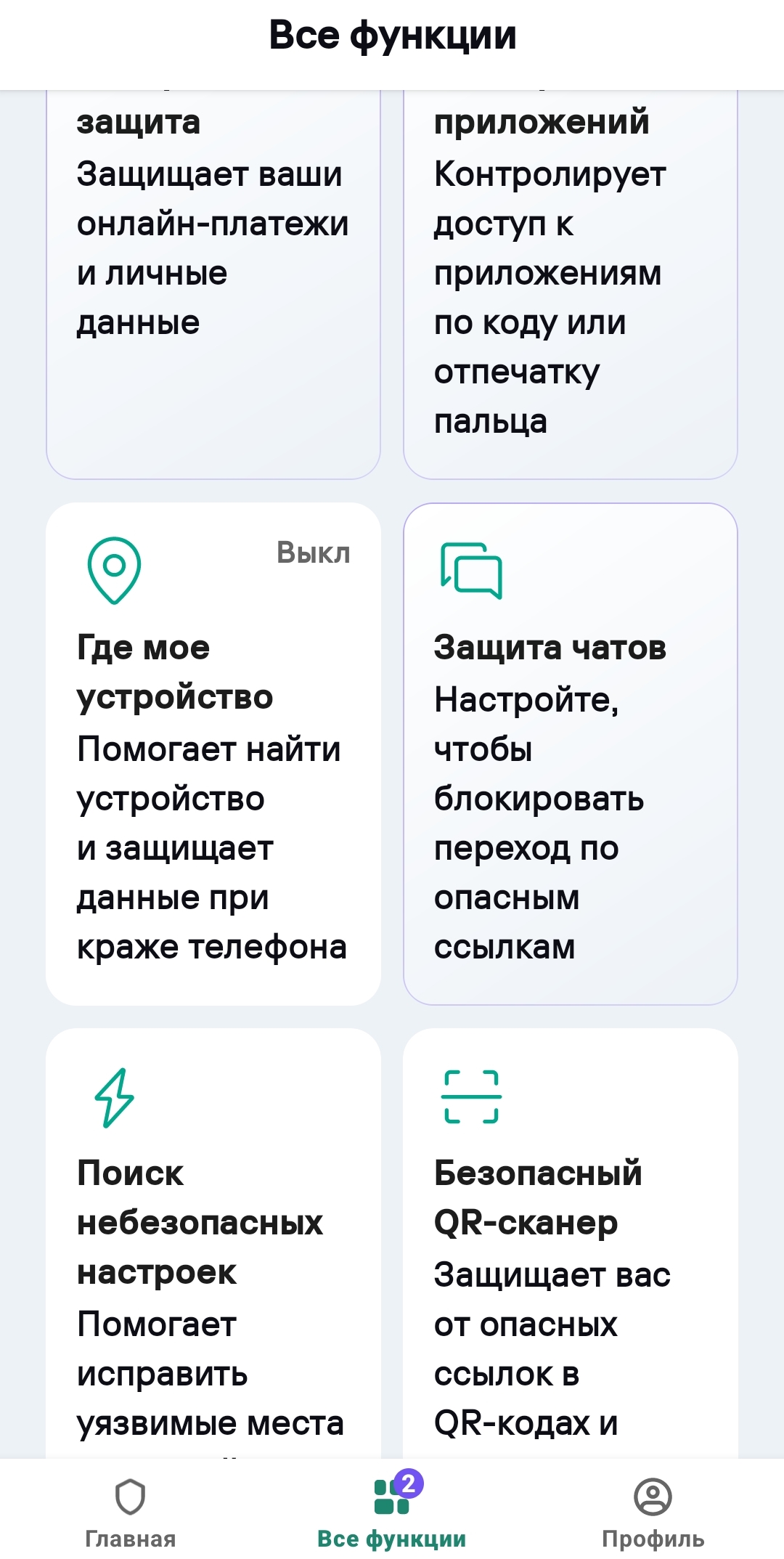Image resolution: width=784 pixels, height=1559 pixels.
Task: Open the Защита чатов card
Action: [x=570, y=754]
